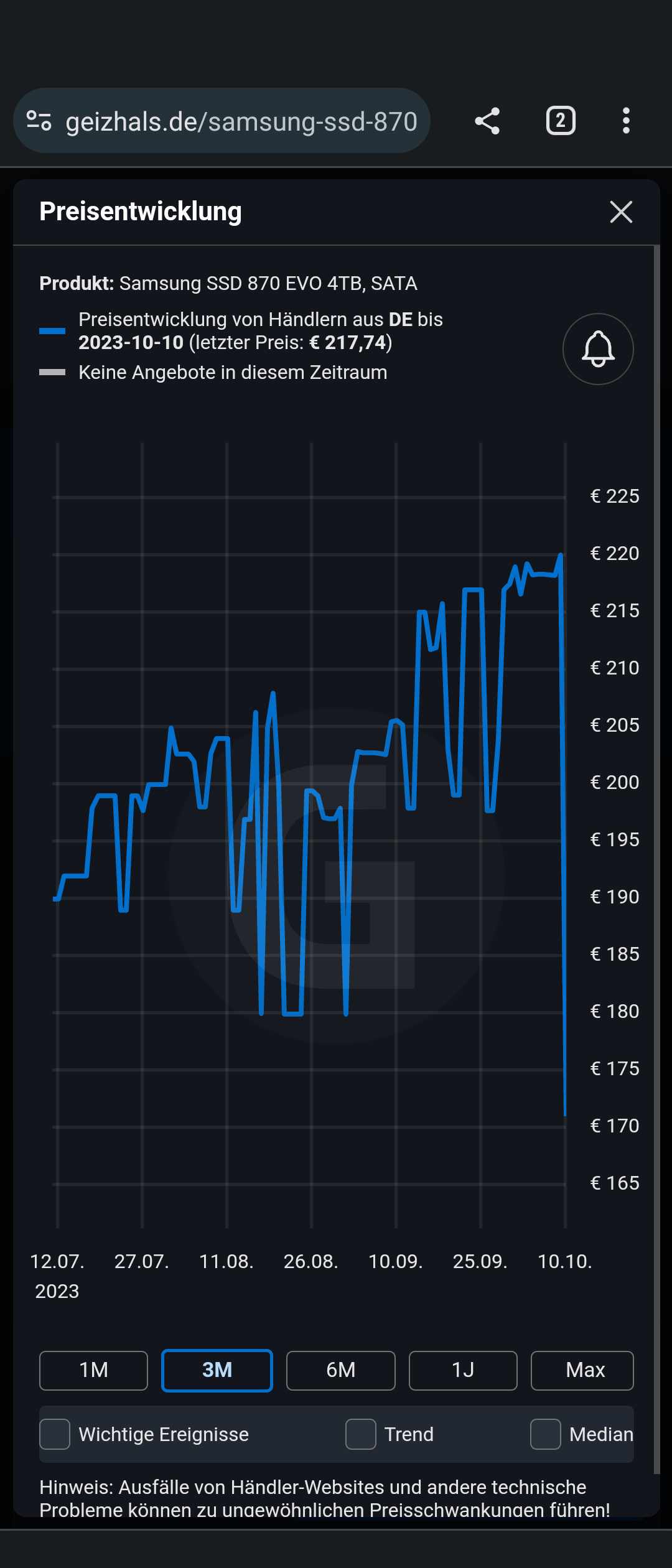The image size is (672, 1568).
Task: Switch to the 1J range
Action: coord(463,1370)
